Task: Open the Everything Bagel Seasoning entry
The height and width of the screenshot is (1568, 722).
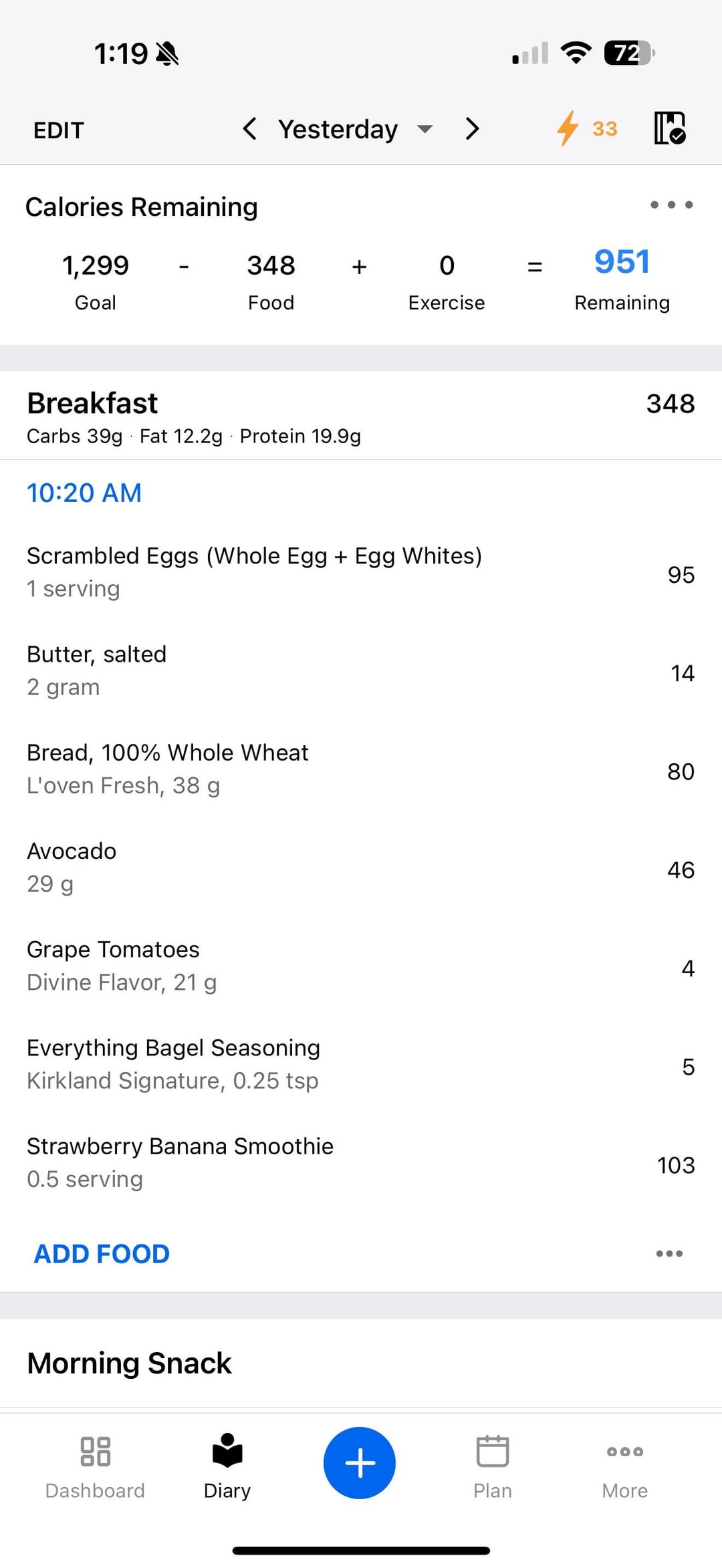Action: coord(361,1063)
